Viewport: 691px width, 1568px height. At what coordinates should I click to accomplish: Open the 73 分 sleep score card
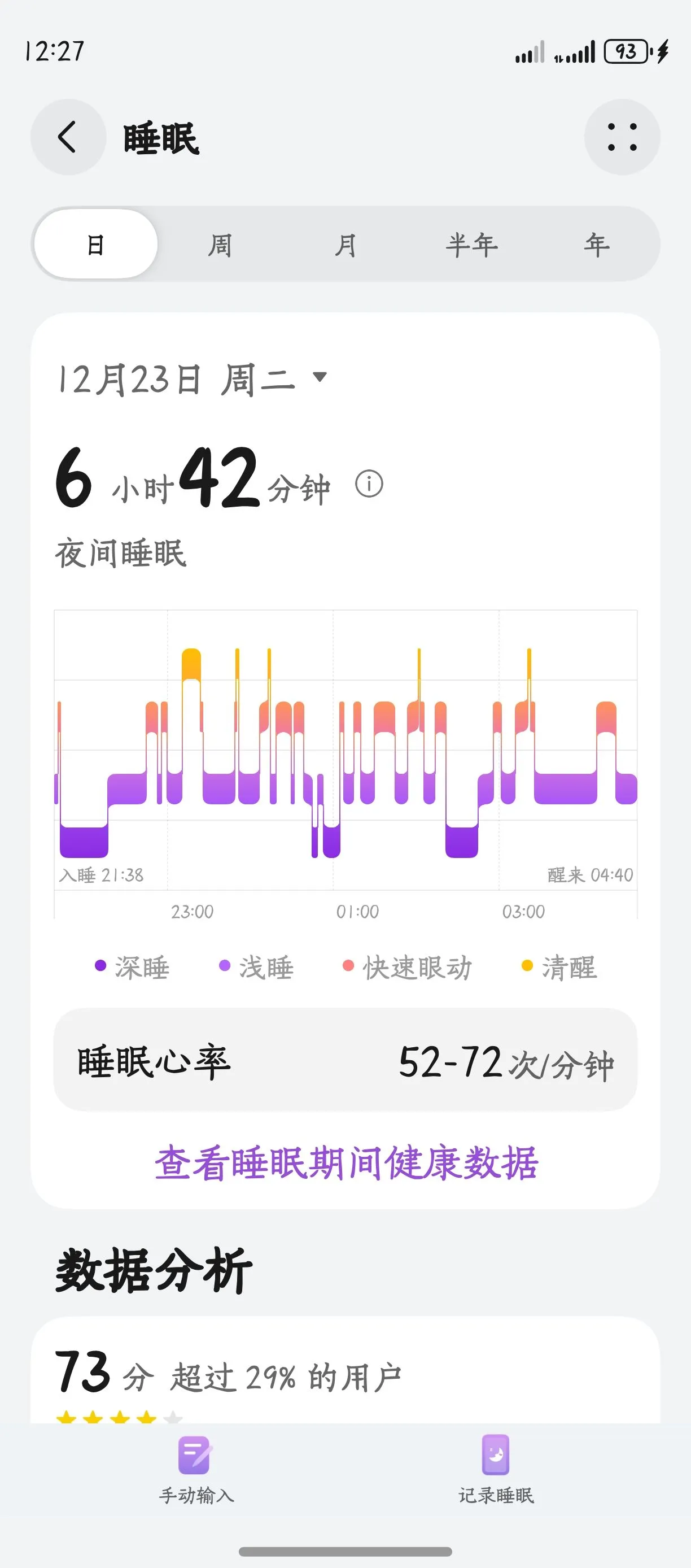click(x=345, y=1375)
